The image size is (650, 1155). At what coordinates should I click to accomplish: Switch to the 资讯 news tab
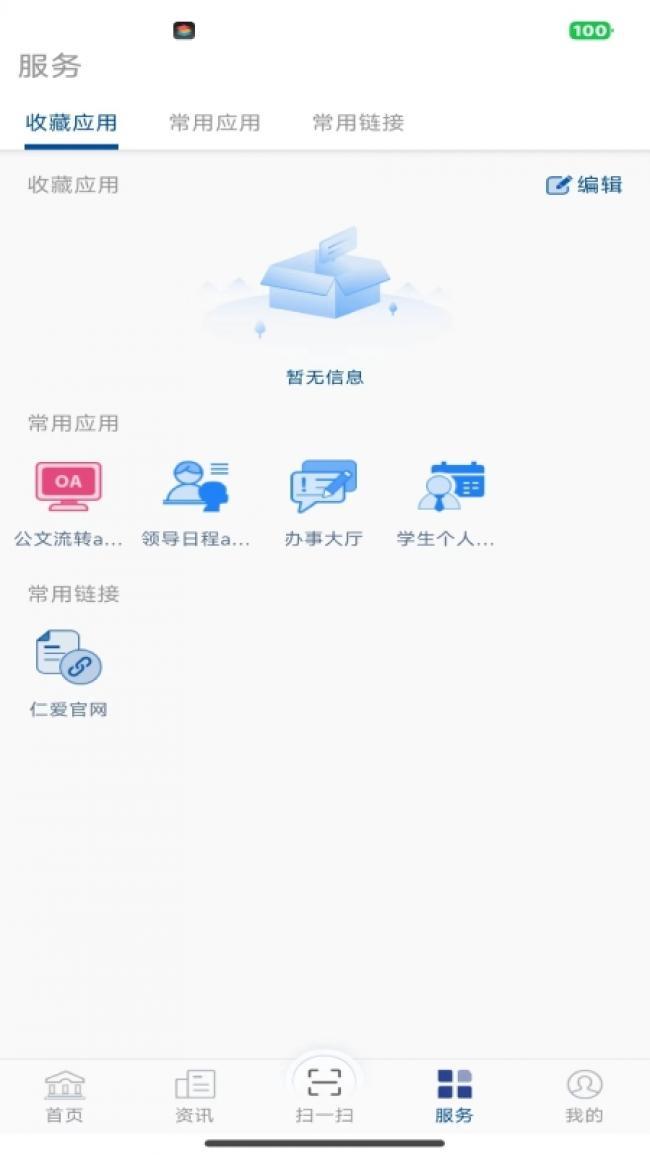click(x=195, y=1097)
